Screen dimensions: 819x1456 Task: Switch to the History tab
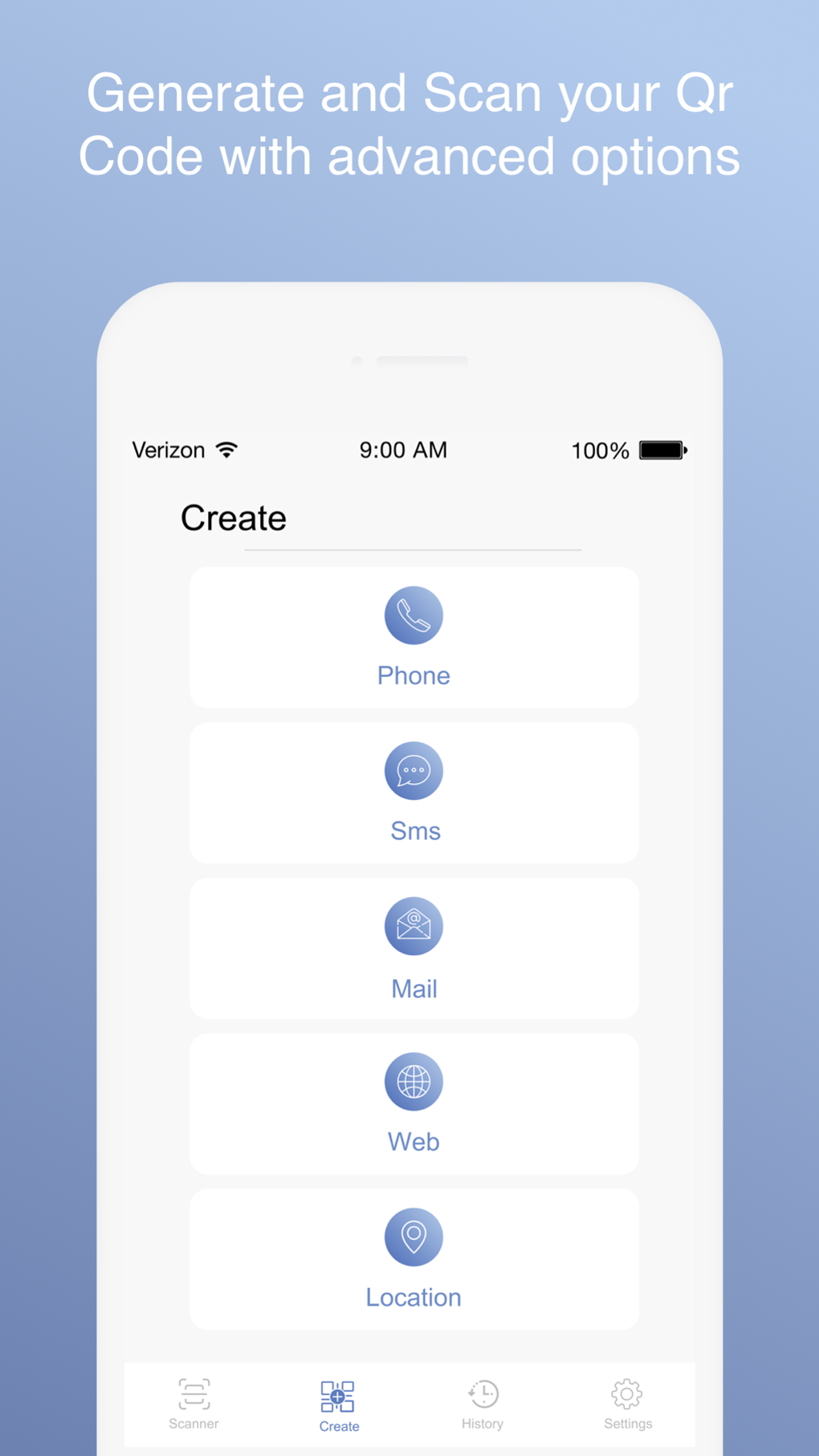pos(483,1405)
